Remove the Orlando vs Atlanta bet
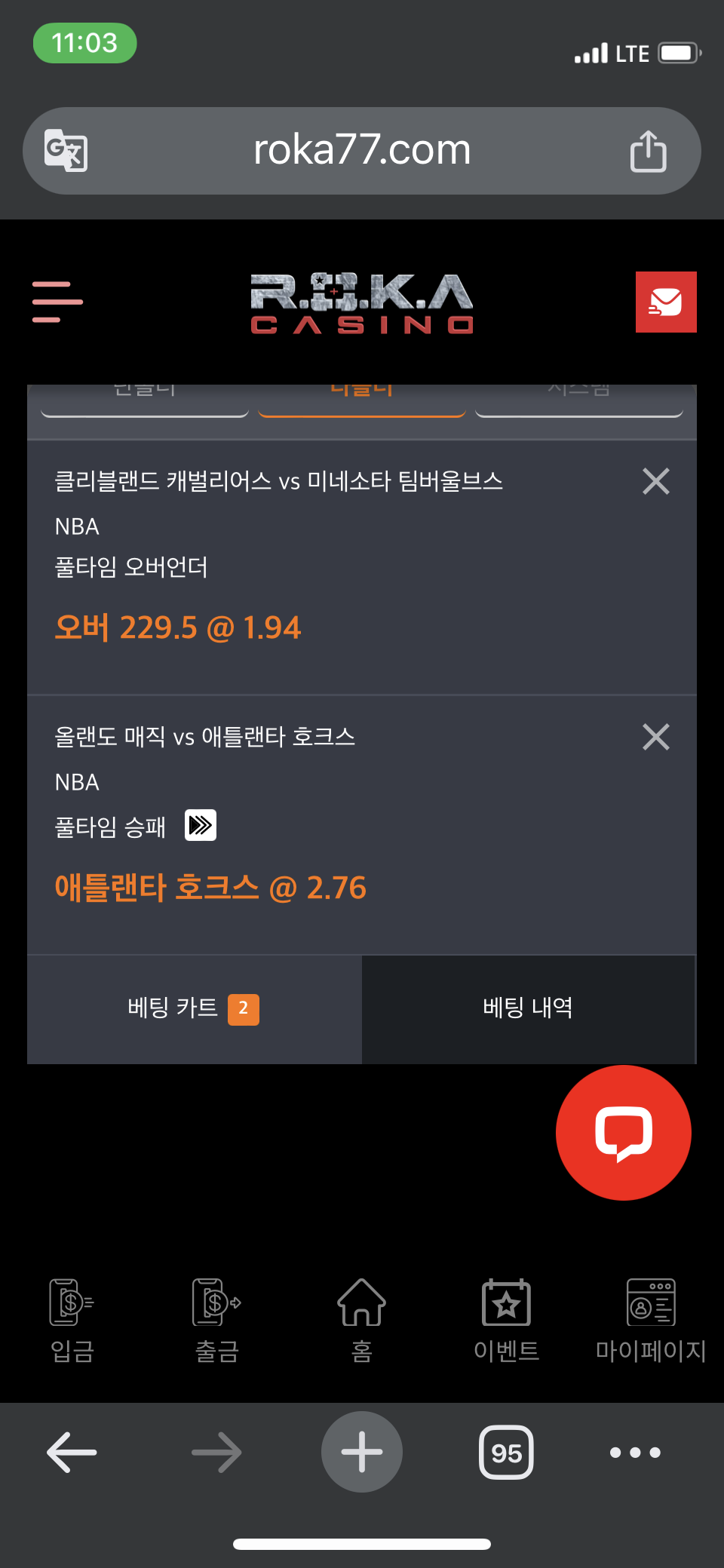 click(655, 737)
